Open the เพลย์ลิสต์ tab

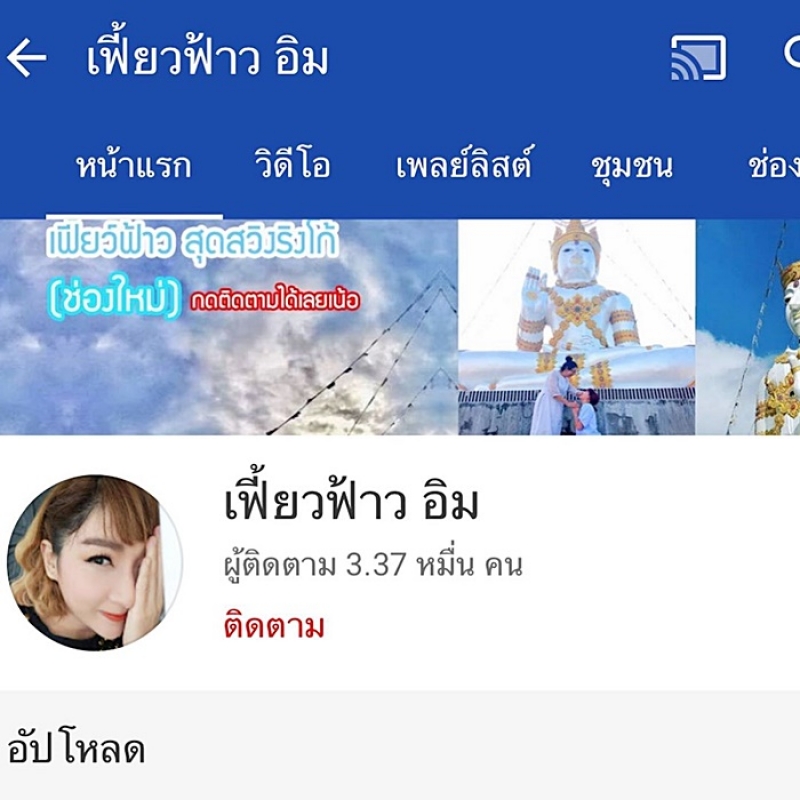464,166
